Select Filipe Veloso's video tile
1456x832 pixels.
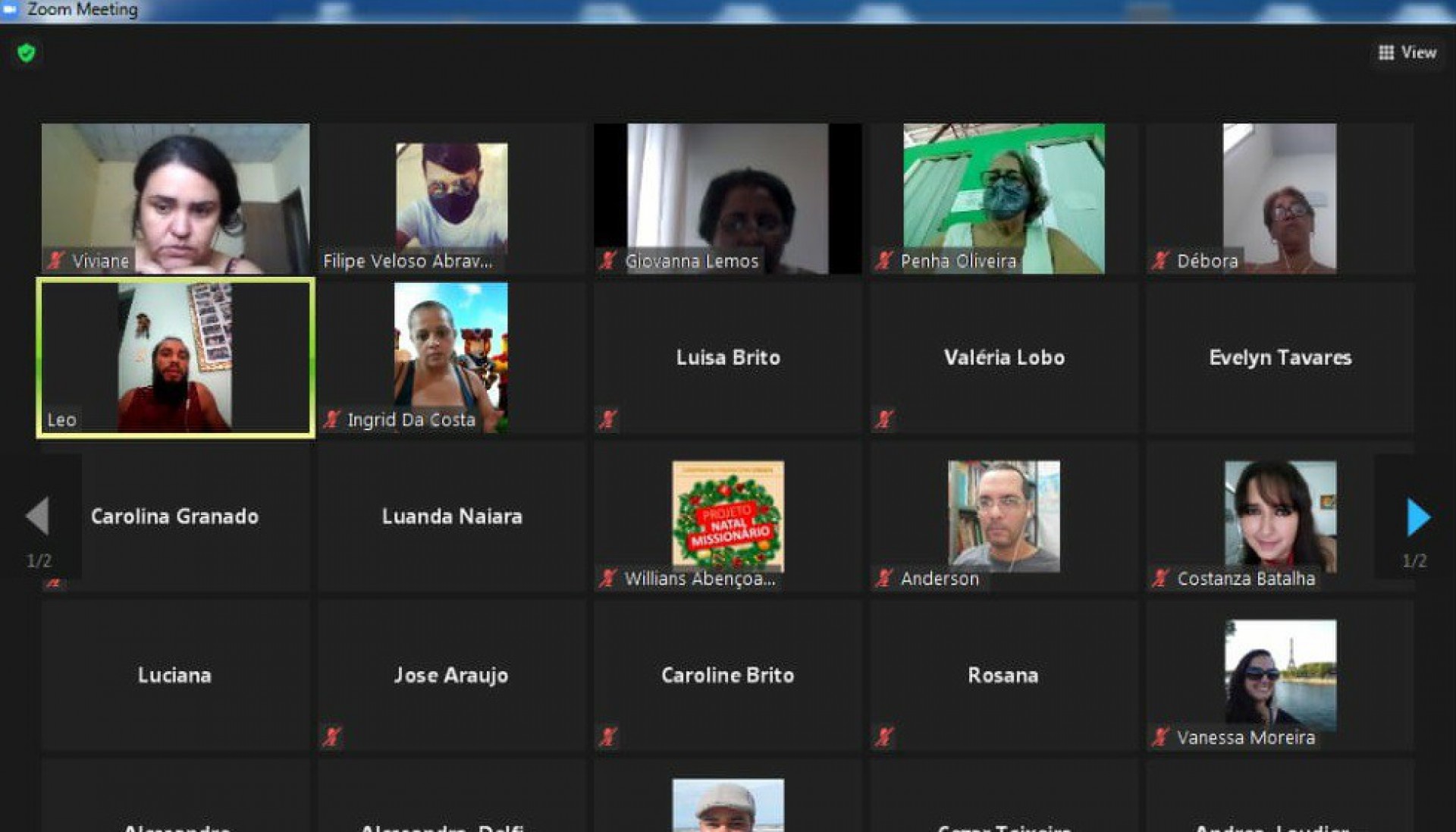click(451, 197)
